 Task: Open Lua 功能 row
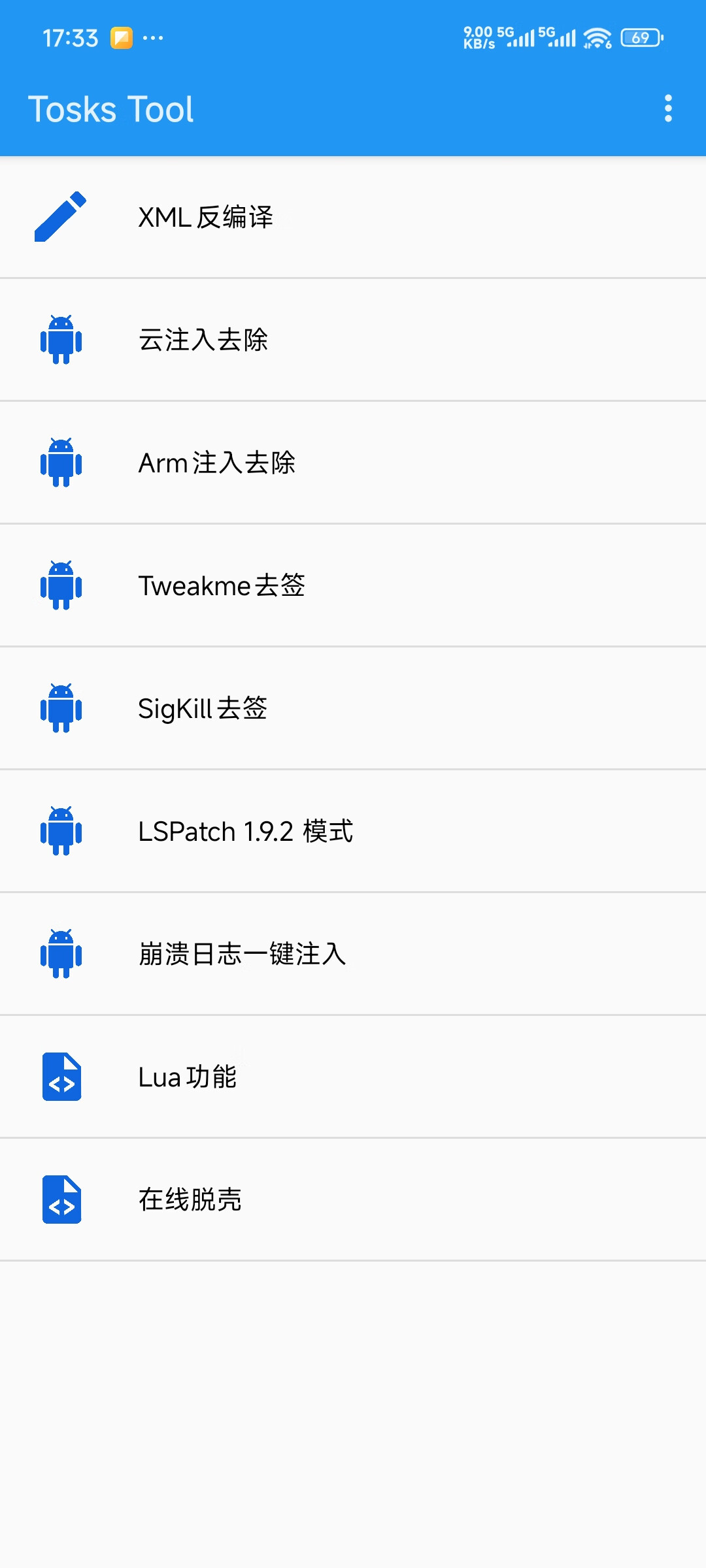point(353,1077)
